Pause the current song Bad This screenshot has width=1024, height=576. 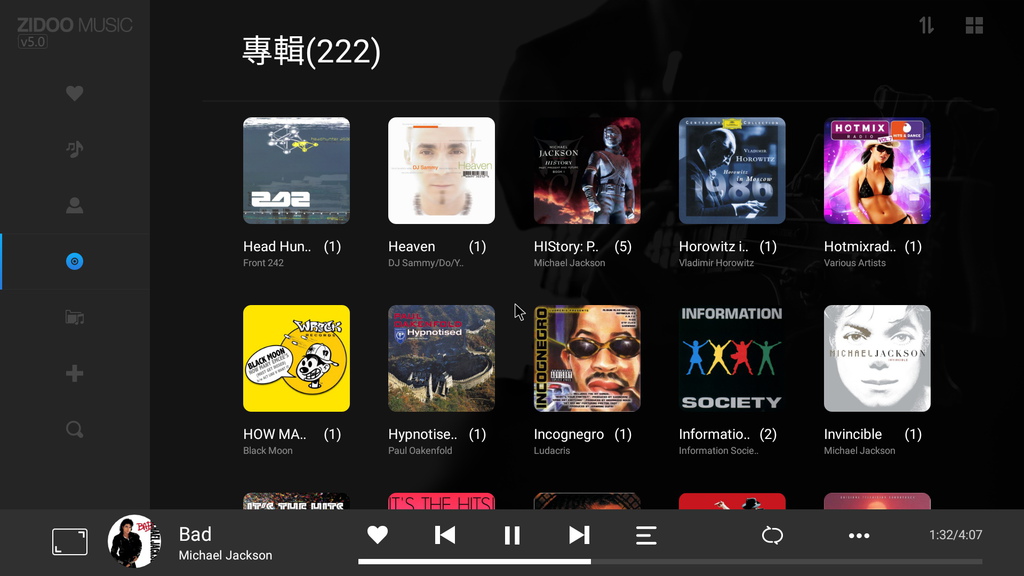[x=512, y=536]
